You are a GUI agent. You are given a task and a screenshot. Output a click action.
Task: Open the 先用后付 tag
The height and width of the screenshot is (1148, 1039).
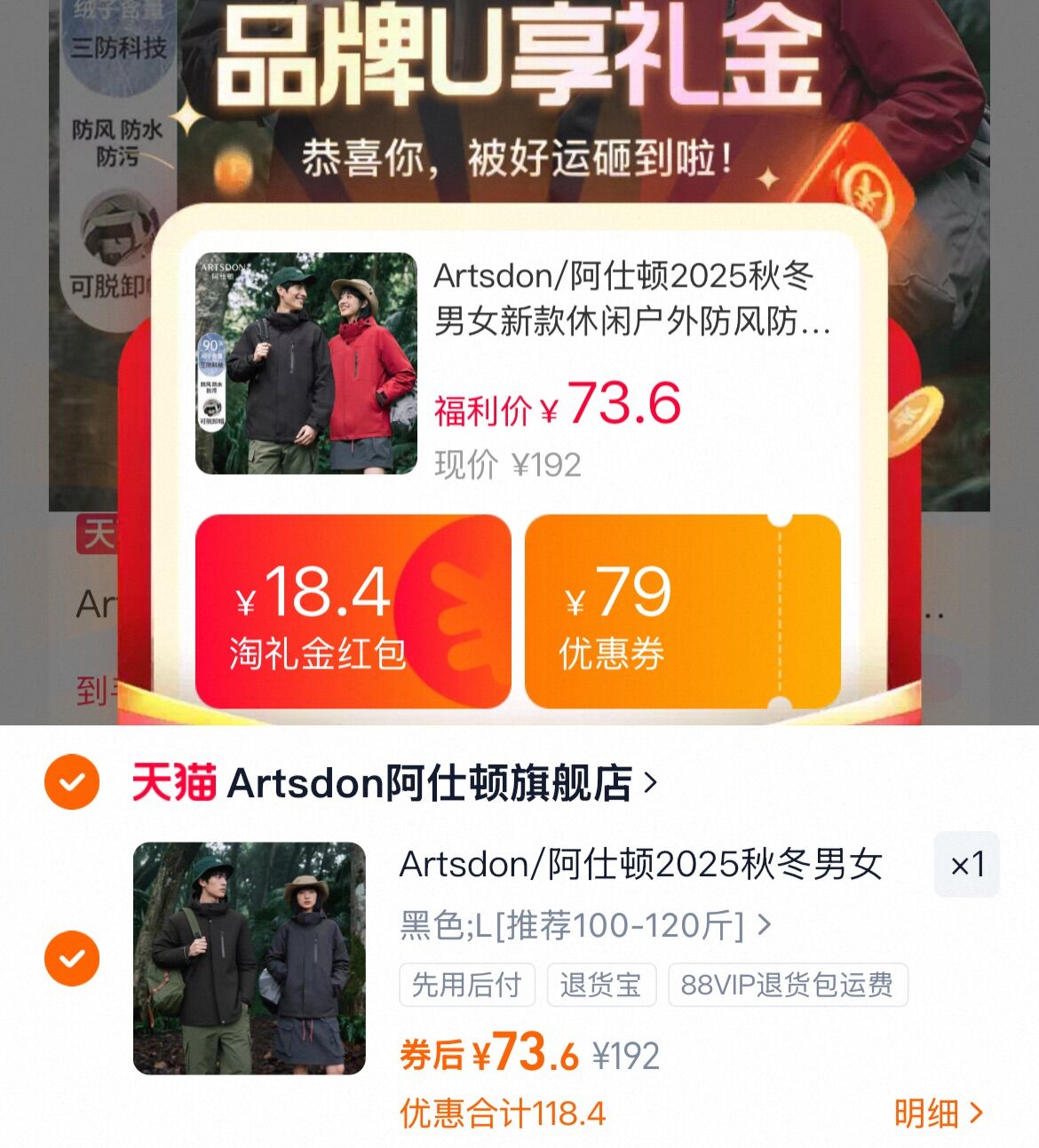pos(466,985)
